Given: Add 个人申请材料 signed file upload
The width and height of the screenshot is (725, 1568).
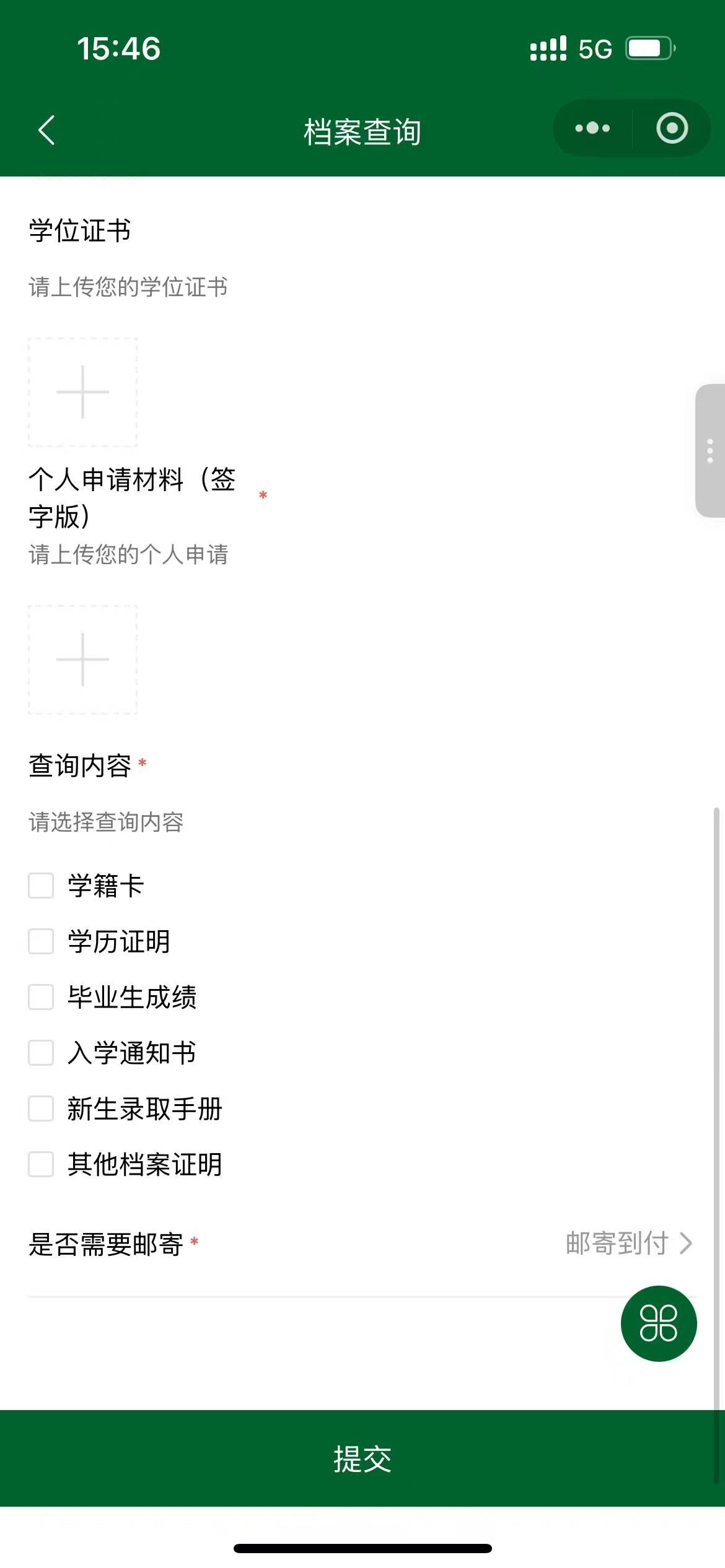Looking at the screenshot, I should (82, 660).
